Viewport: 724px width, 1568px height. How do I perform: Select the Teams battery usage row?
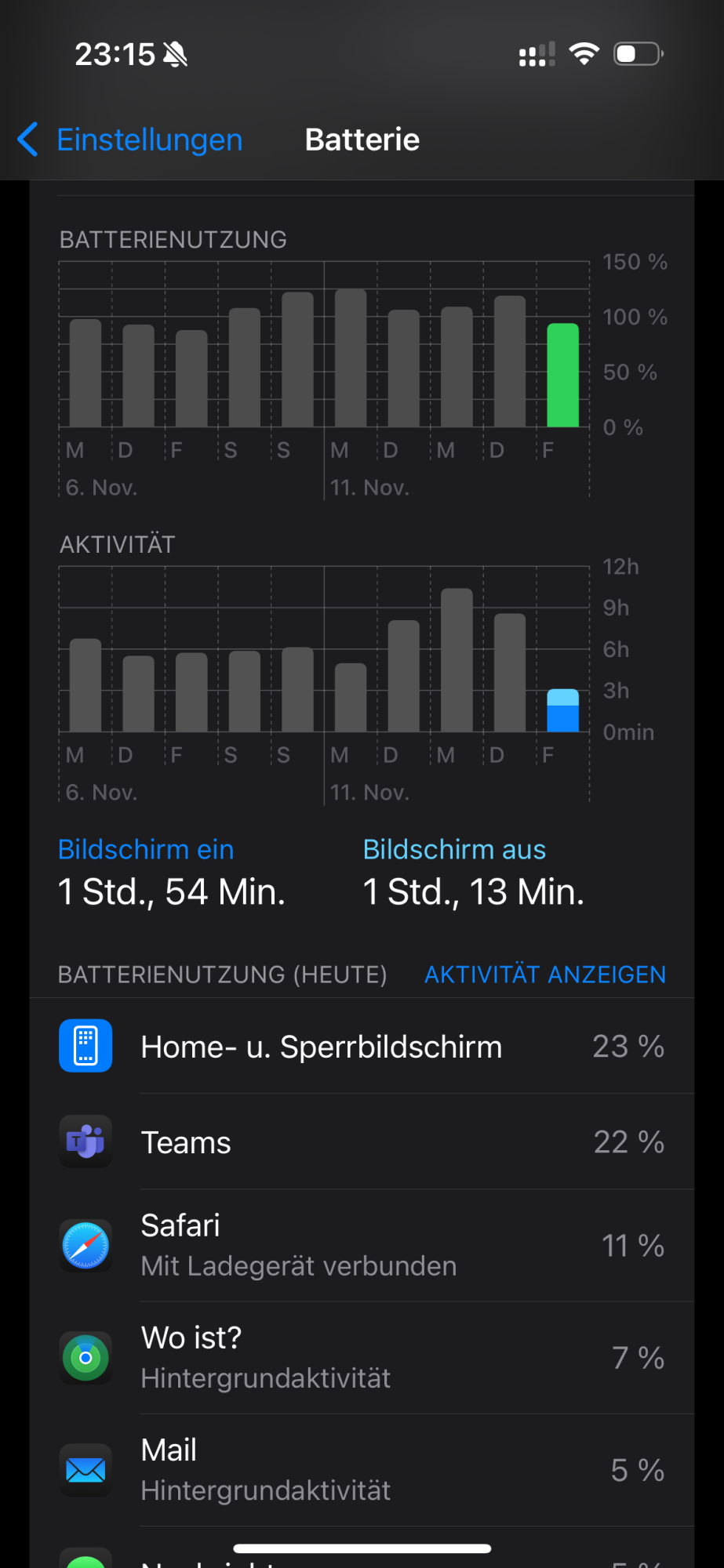tap(362, 1142)
